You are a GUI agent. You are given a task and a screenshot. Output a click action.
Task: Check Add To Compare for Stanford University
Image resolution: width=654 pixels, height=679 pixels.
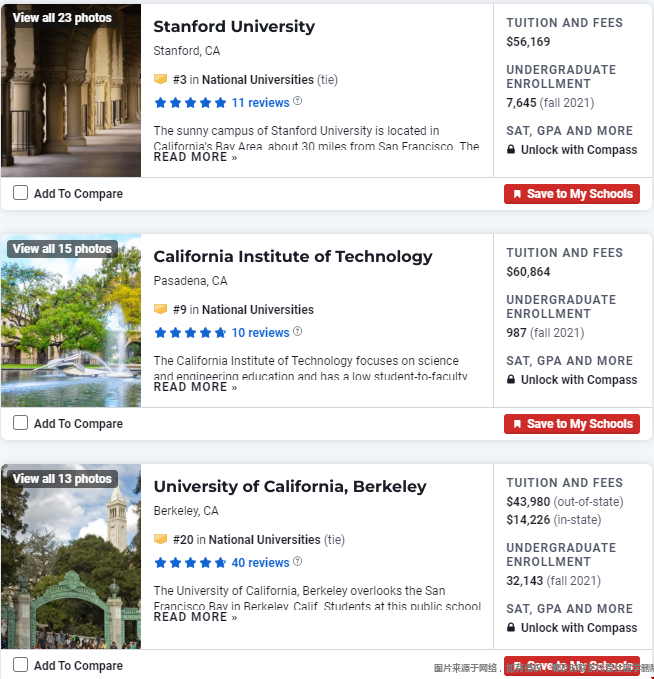20,193
